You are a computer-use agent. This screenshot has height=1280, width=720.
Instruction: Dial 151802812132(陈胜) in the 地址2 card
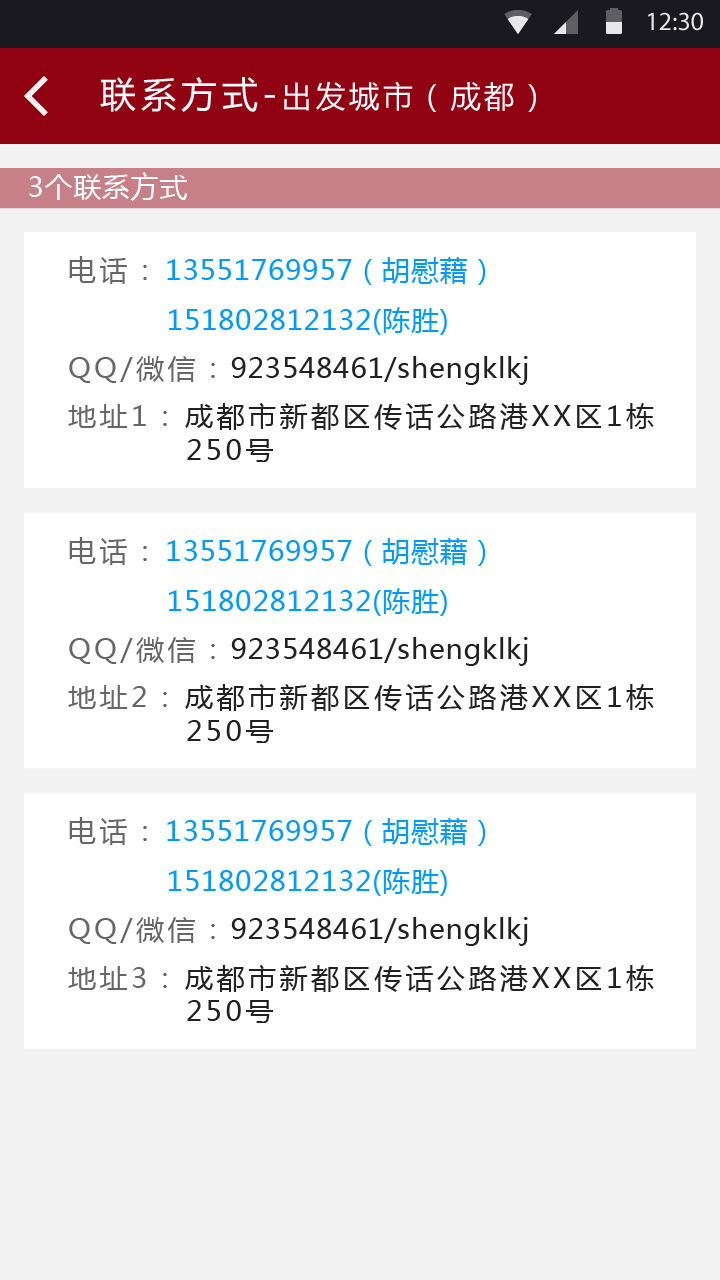point(307,601)
